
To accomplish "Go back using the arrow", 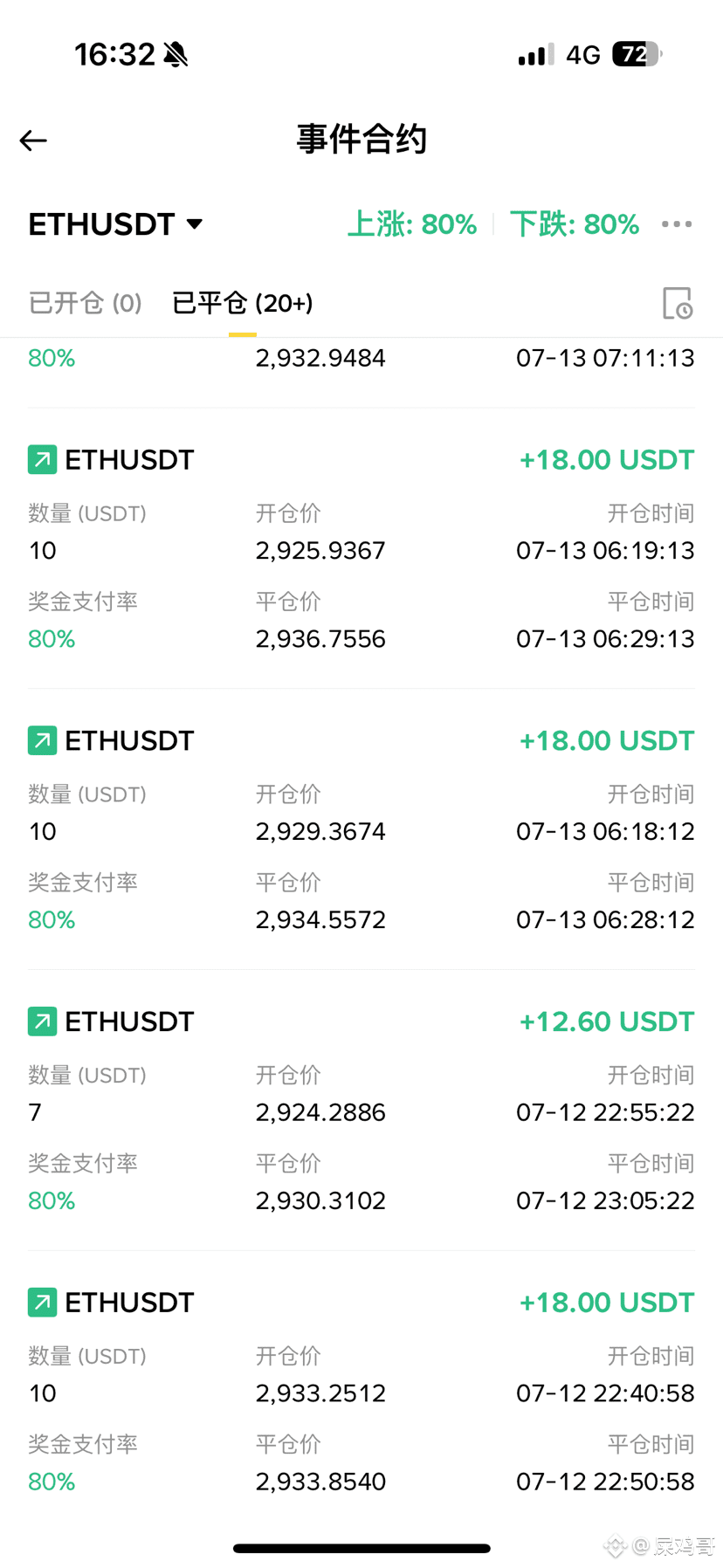I will point(33,141).
